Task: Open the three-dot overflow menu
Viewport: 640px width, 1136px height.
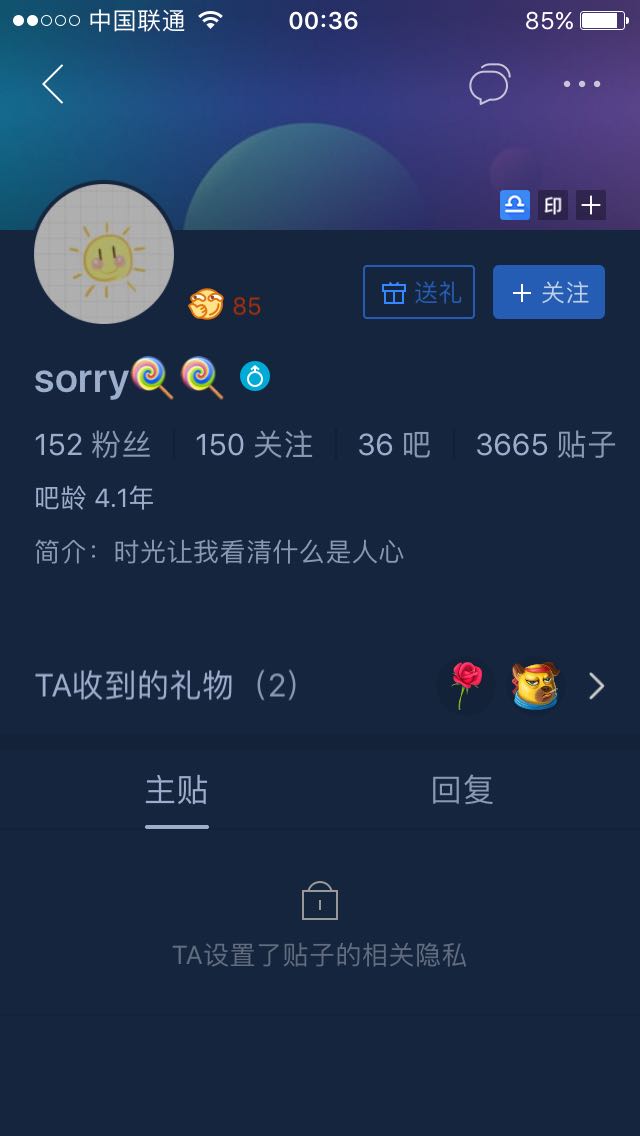Action: [x=582, y=84]
